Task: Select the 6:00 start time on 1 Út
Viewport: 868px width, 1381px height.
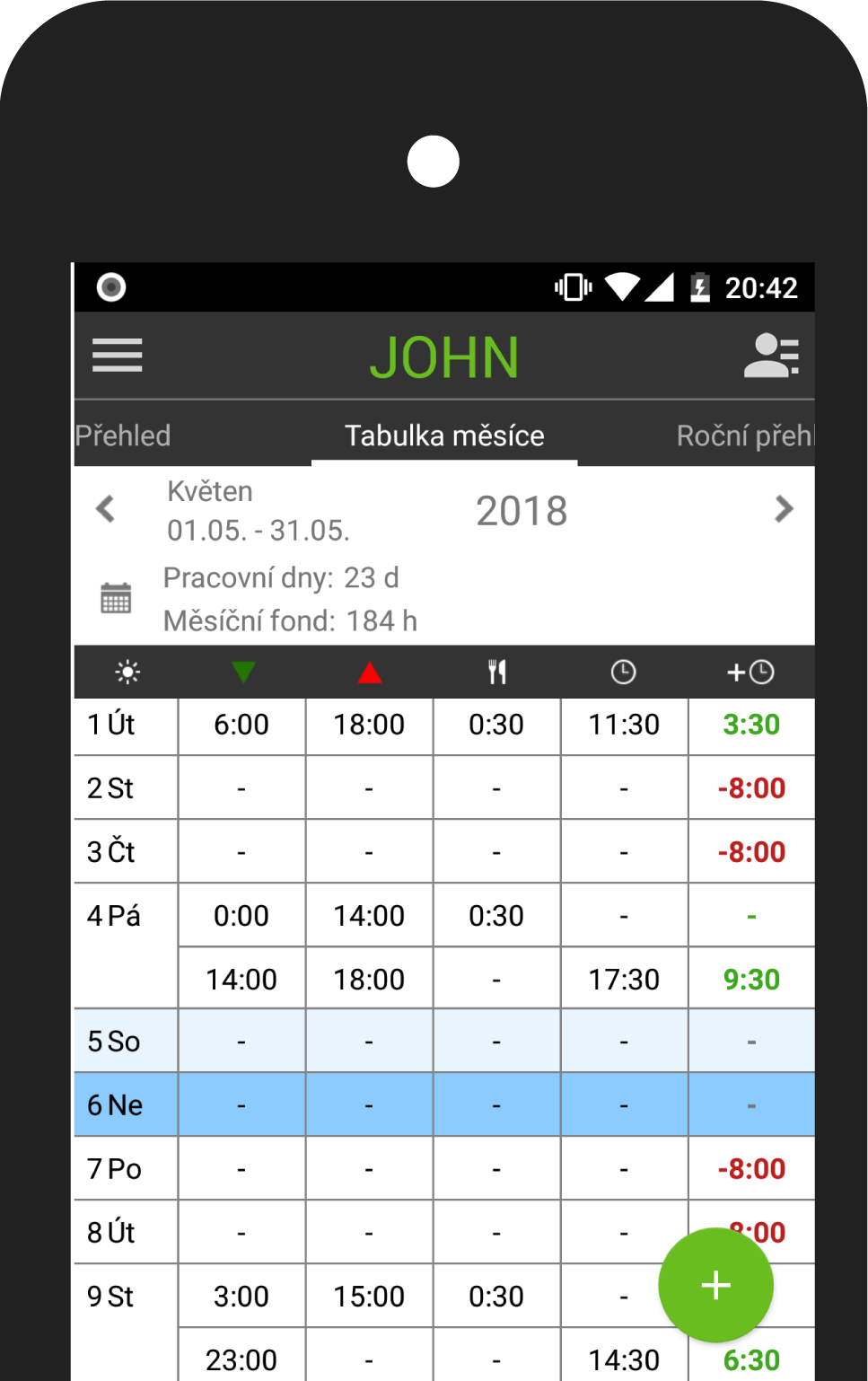Action: click(241, 725)
